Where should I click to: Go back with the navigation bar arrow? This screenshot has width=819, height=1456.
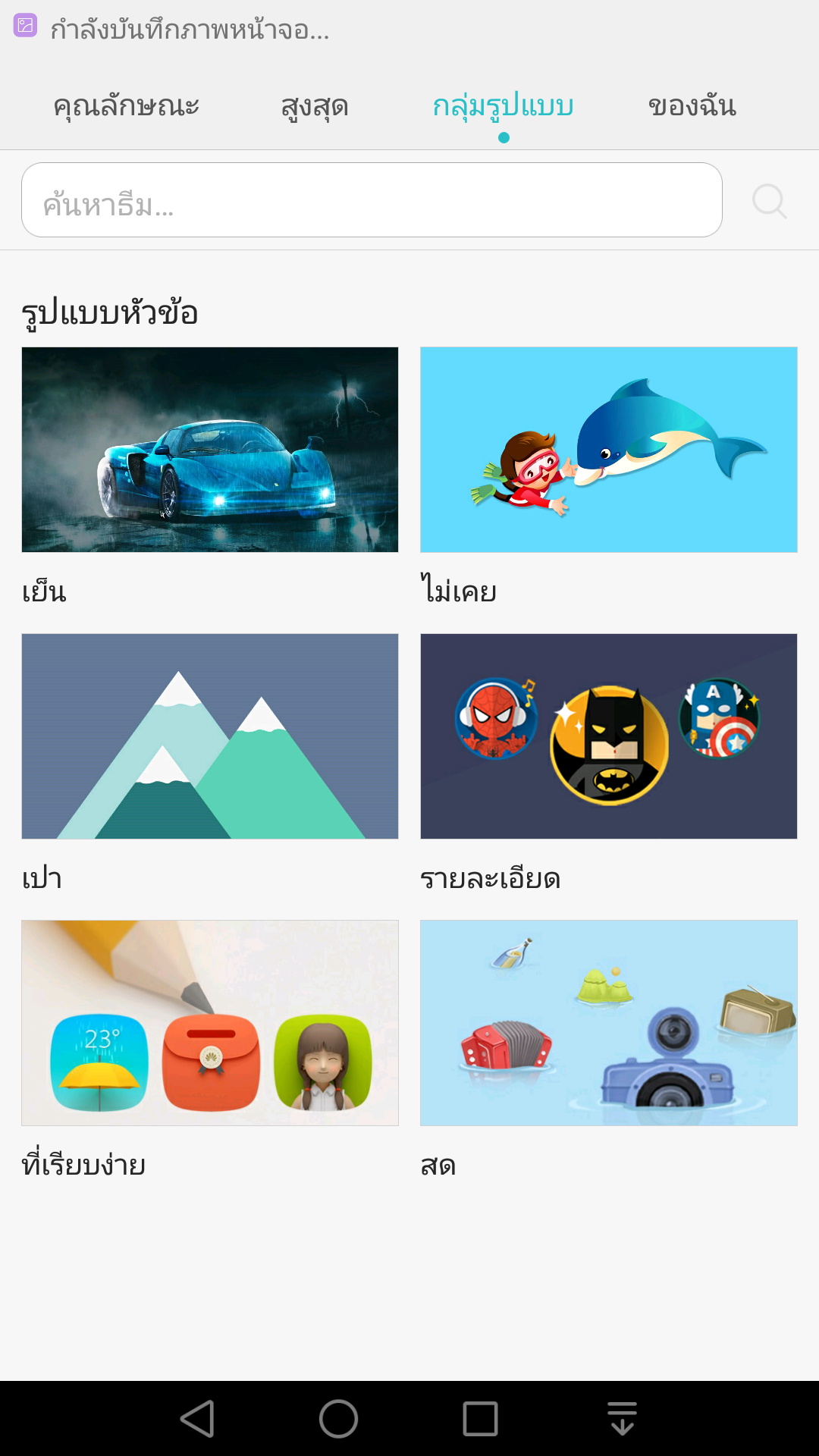[197, 1419]
